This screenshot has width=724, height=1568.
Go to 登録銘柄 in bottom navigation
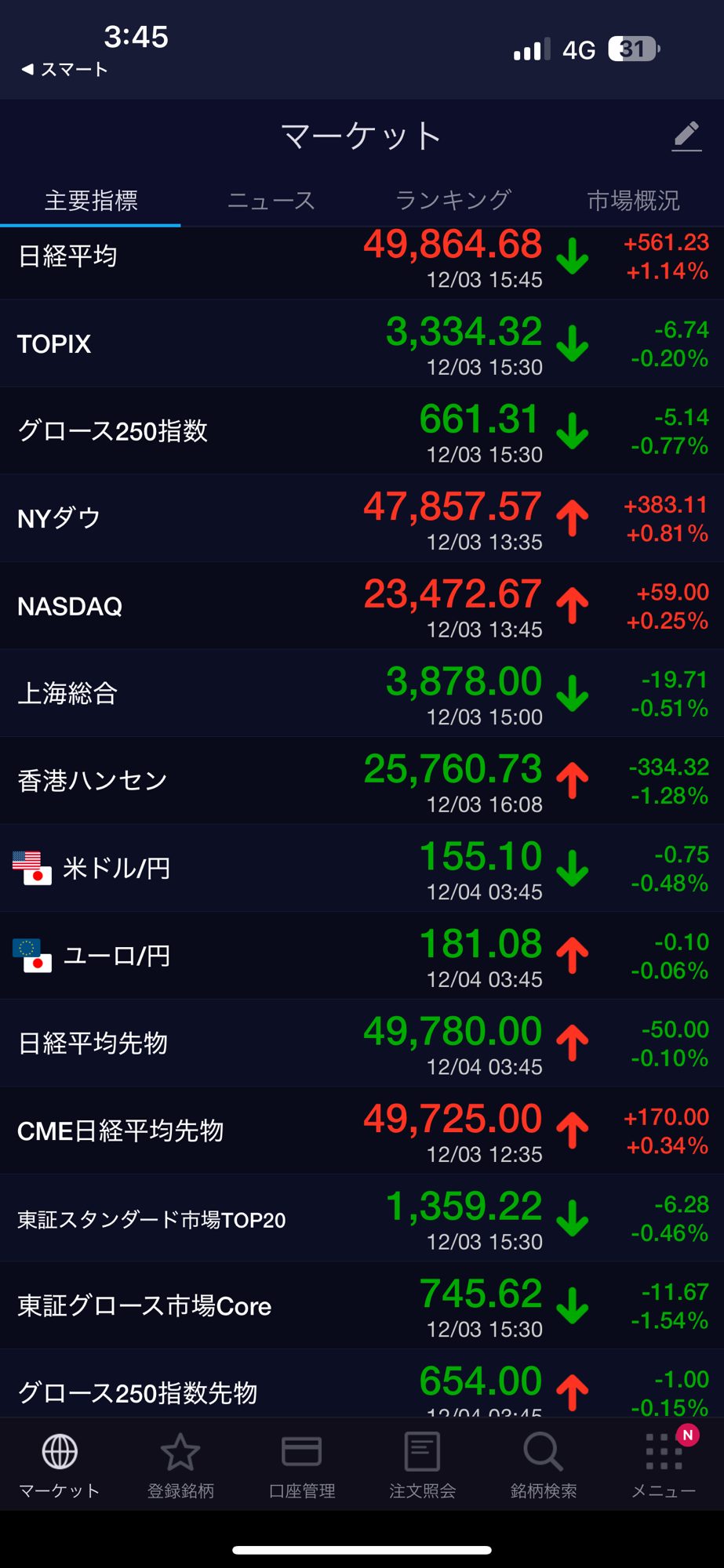pos(180,1465)
